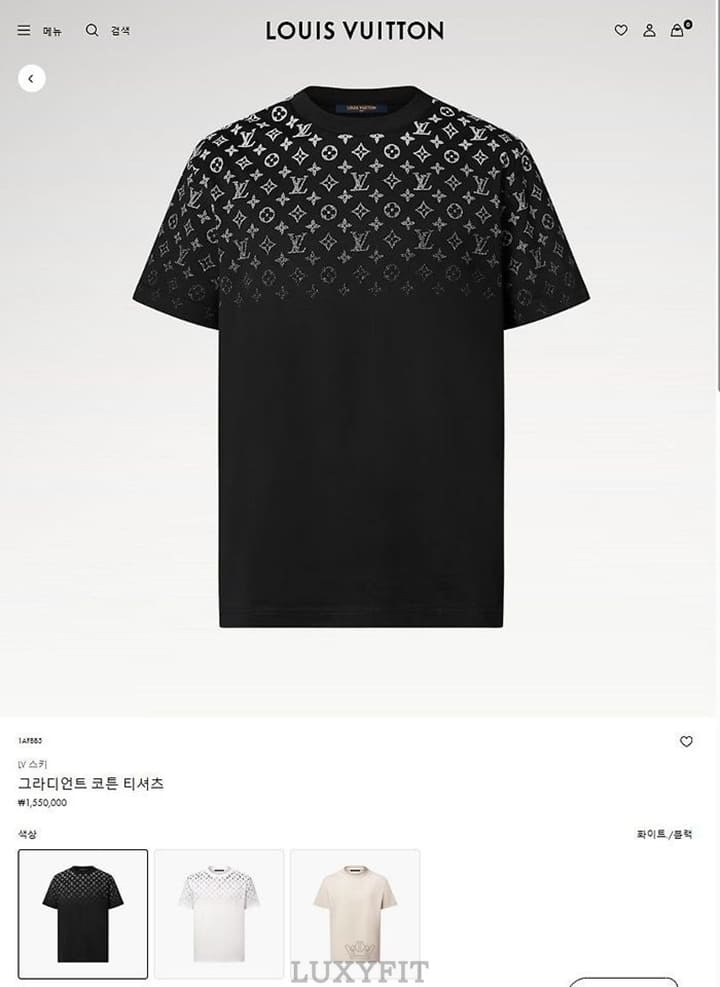This screenshot has width=720, height=987.
Task: View the shopping bag
Action: pos(677,31)
